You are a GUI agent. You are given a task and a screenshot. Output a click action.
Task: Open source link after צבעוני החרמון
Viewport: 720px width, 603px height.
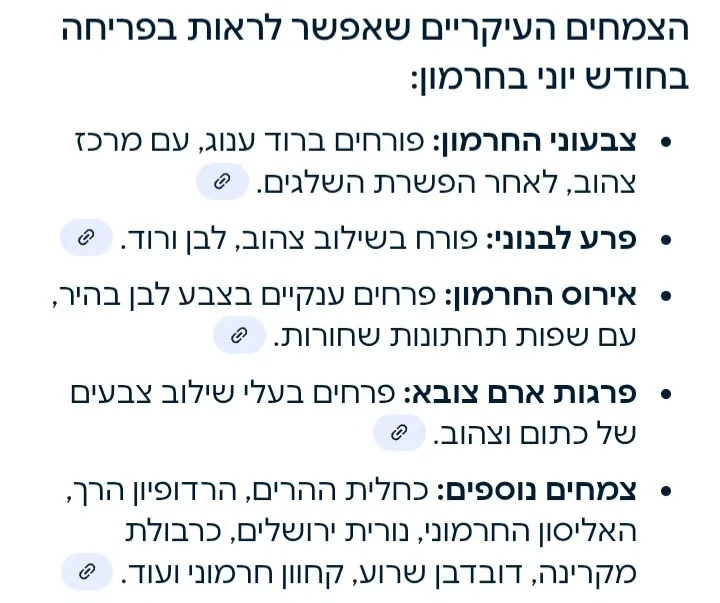(x=222, y=181)
